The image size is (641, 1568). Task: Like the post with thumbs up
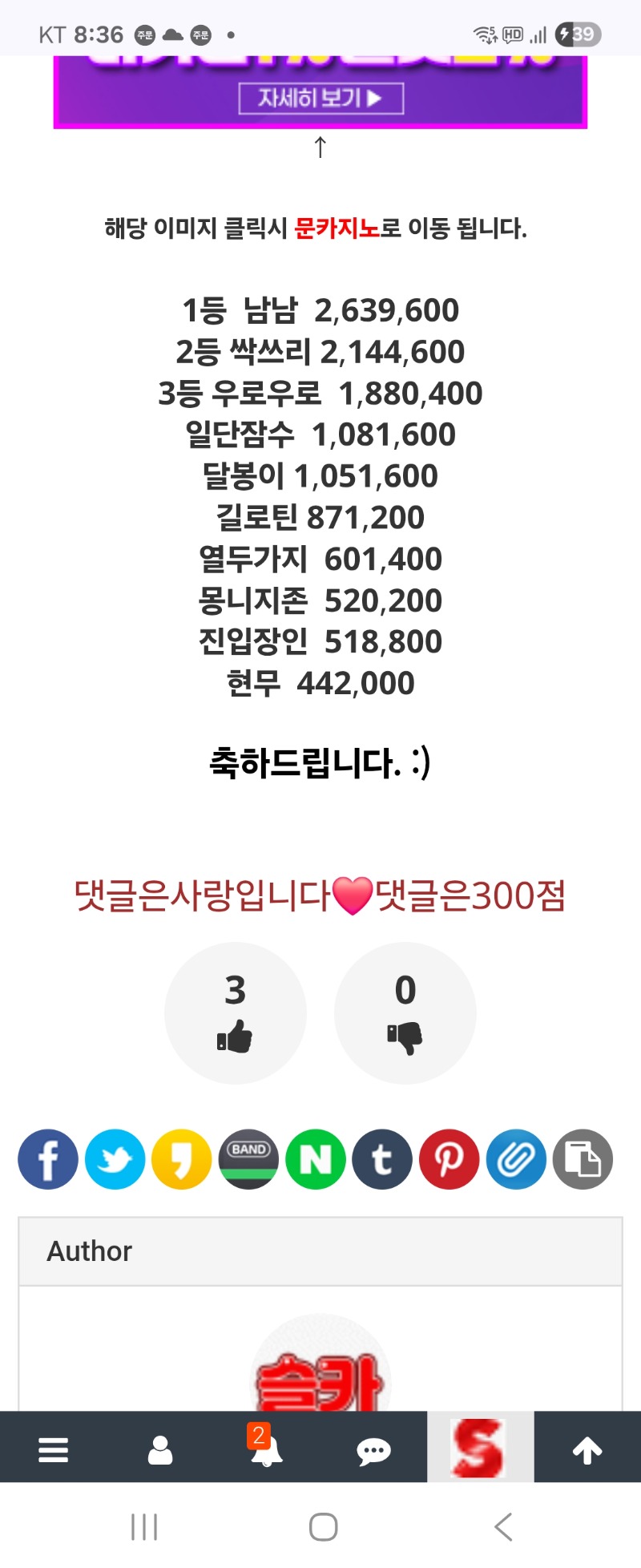235,1013
